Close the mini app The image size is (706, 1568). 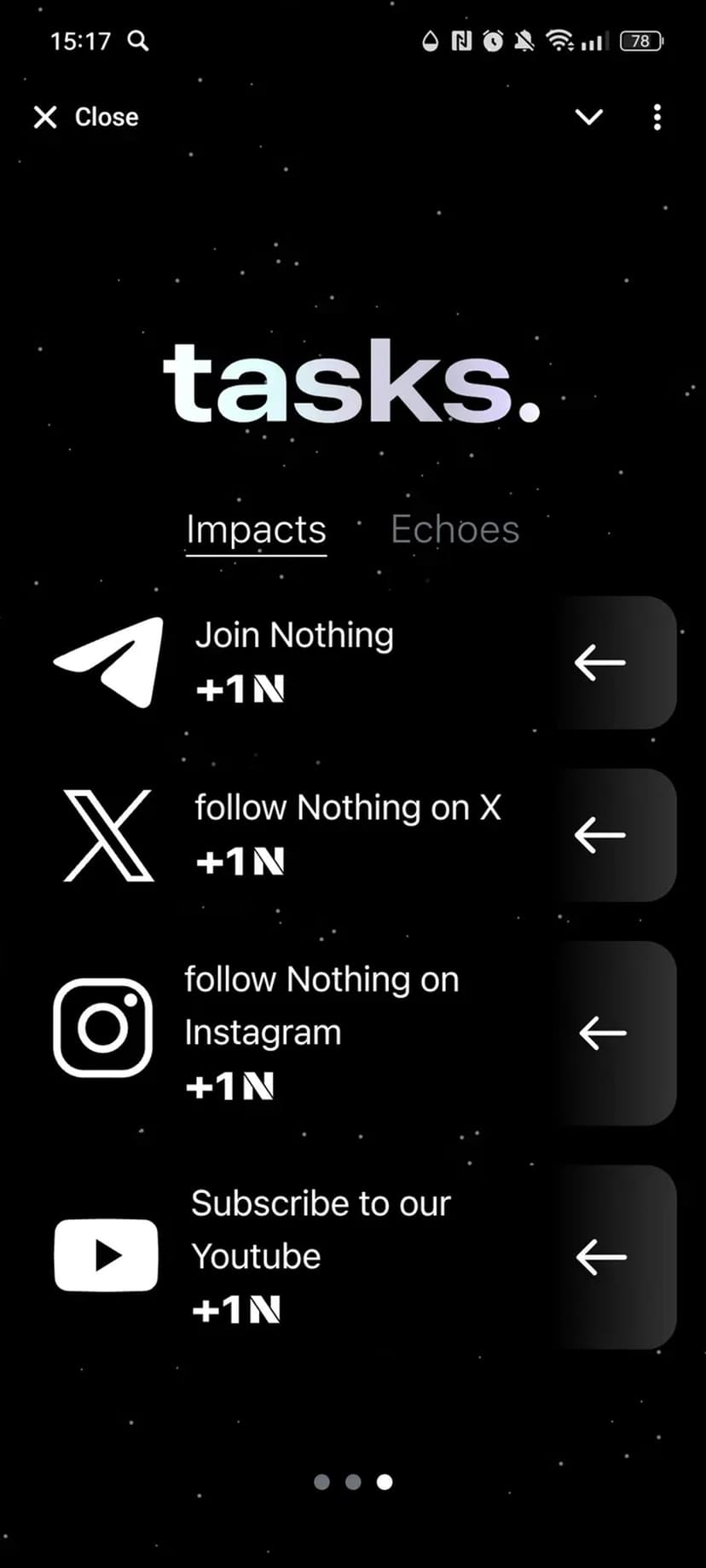point(85,117)
